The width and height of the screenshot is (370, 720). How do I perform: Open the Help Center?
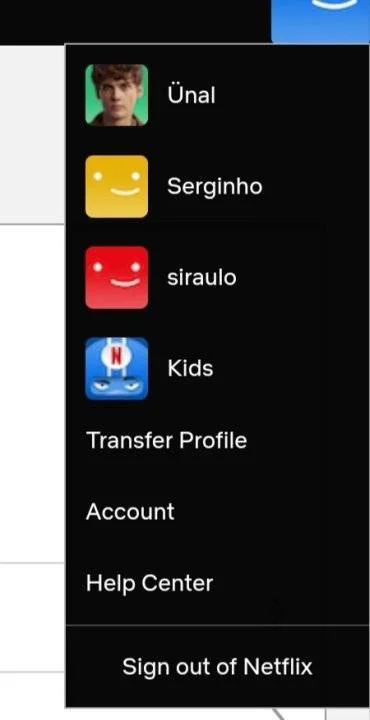pyautogui.click(x=150, y=583)
